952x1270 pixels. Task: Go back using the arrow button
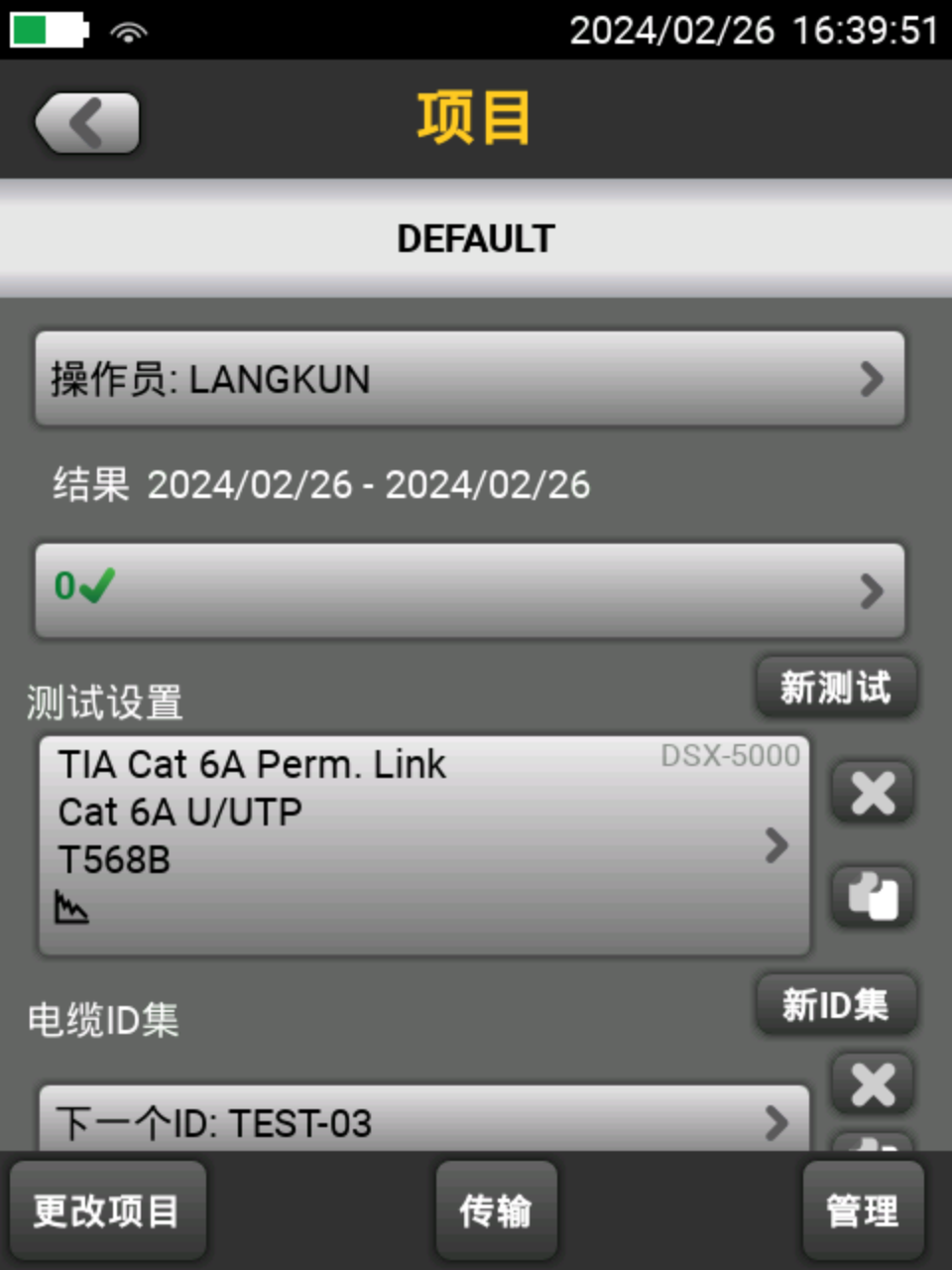tap(87, 124)
